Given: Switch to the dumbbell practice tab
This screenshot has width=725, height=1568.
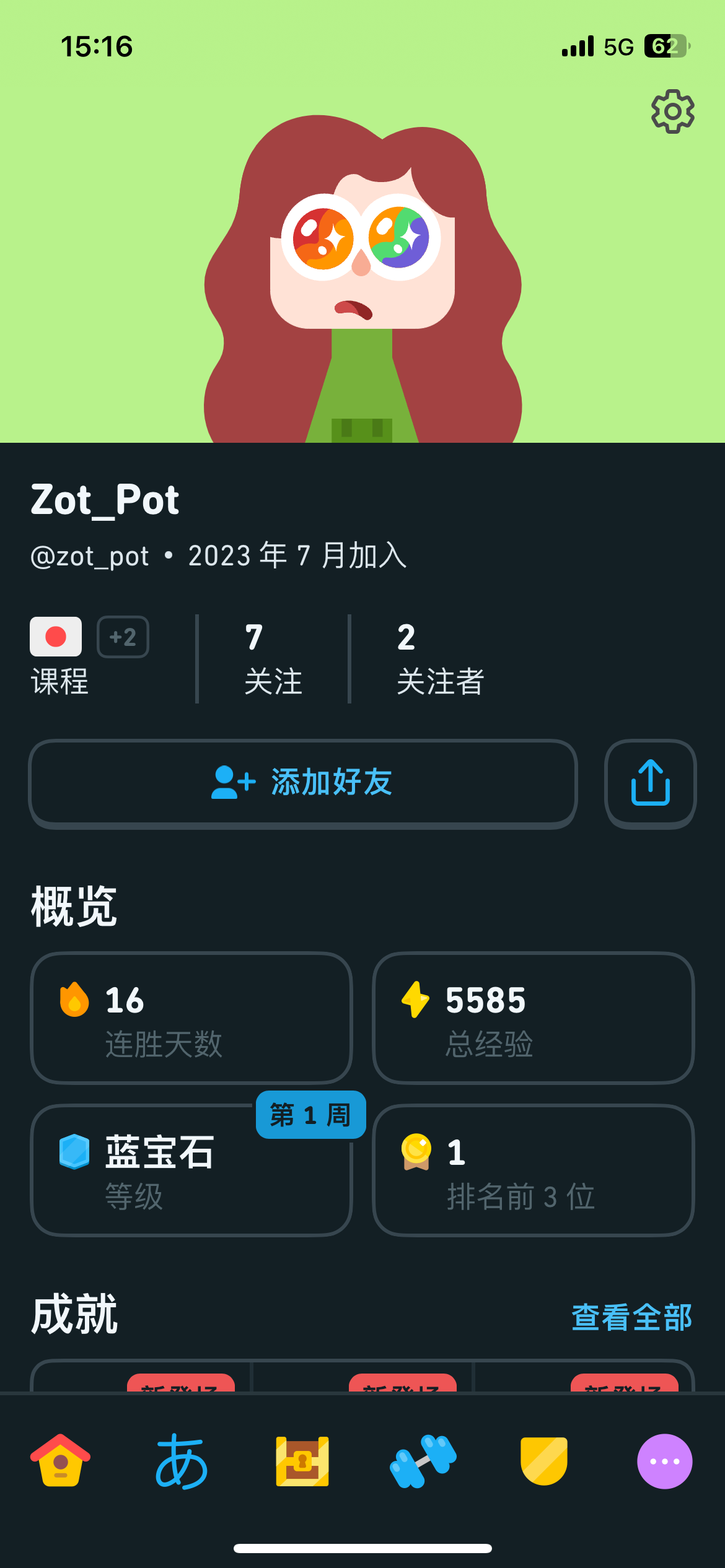Looking at the screenshot, I should pos(423,1461).
